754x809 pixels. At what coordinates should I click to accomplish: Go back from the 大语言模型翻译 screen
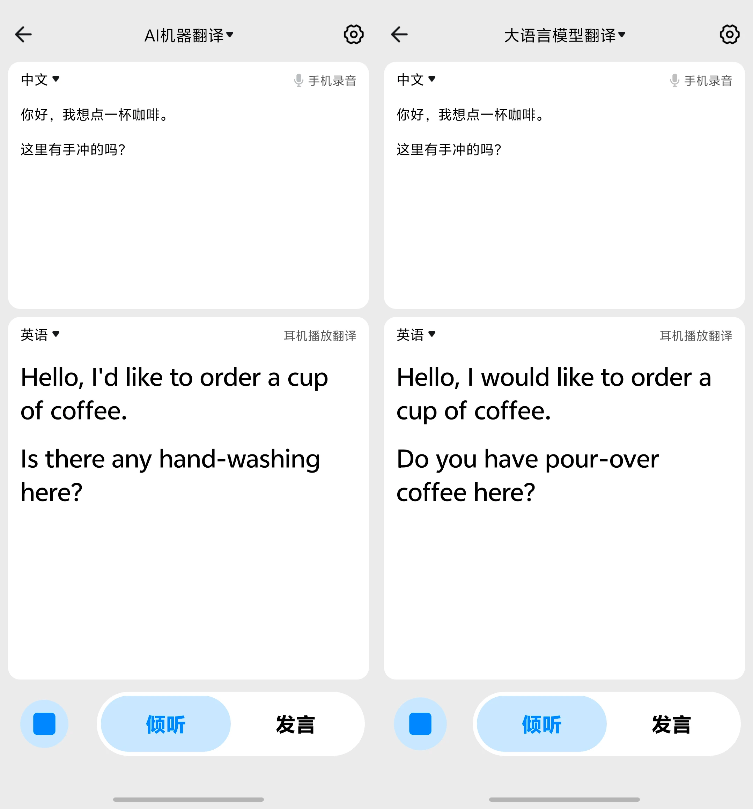[x=399, y=35]
